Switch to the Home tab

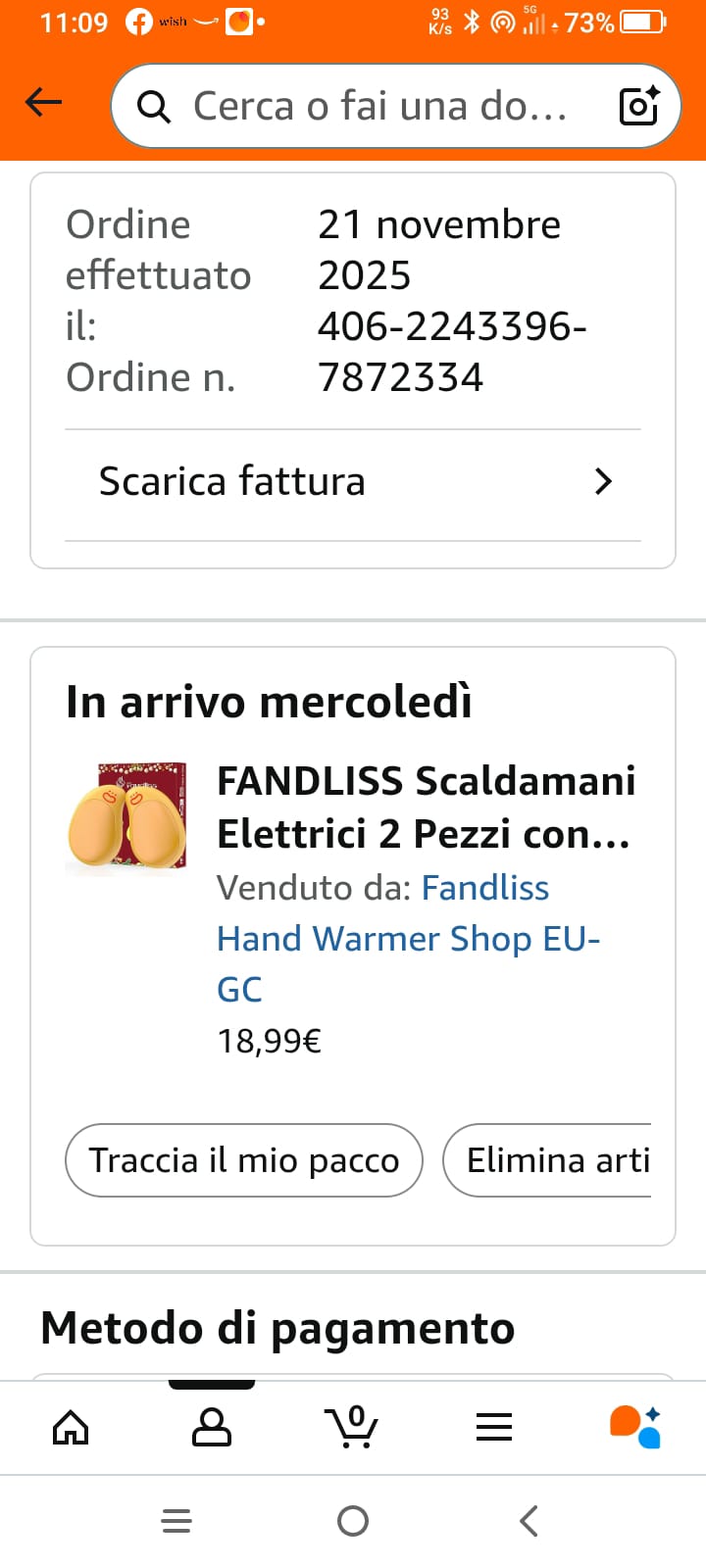click(x=71, y=1427)
